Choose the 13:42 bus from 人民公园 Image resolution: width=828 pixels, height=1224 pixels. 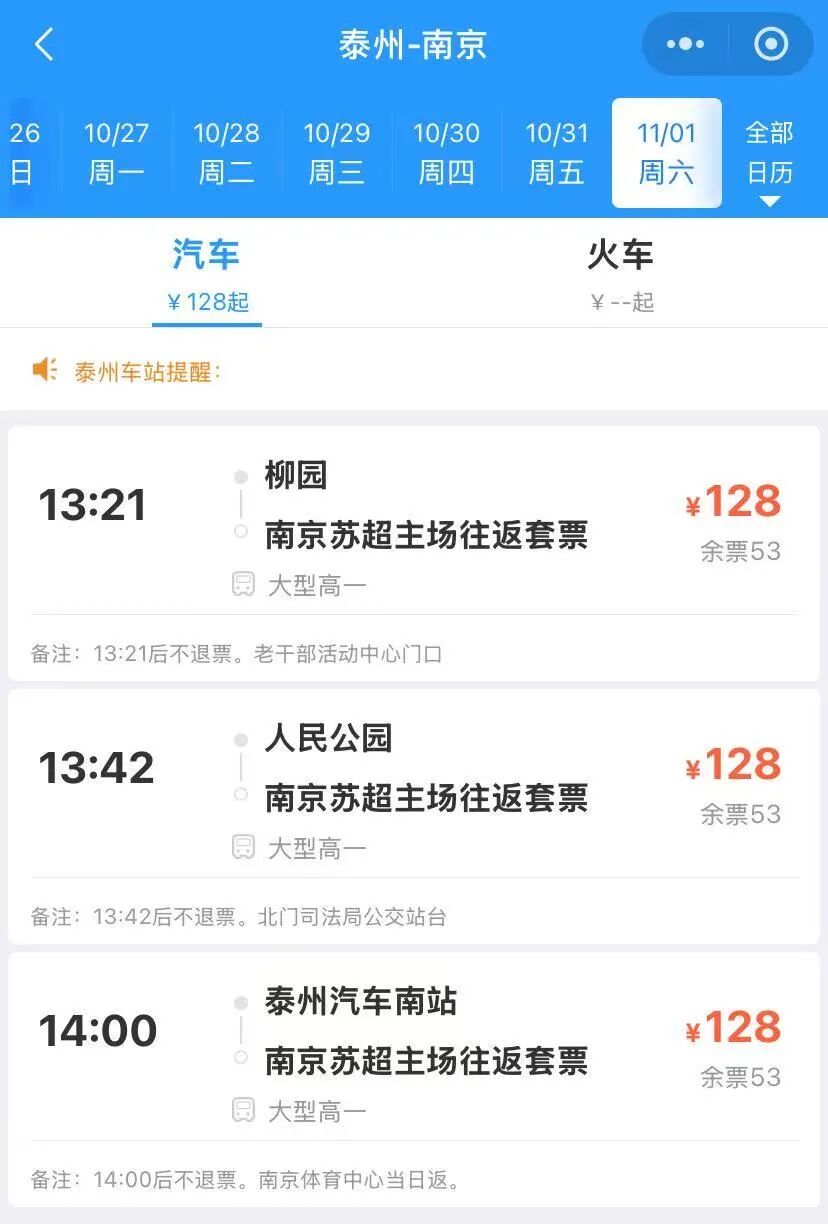[413, 793]
